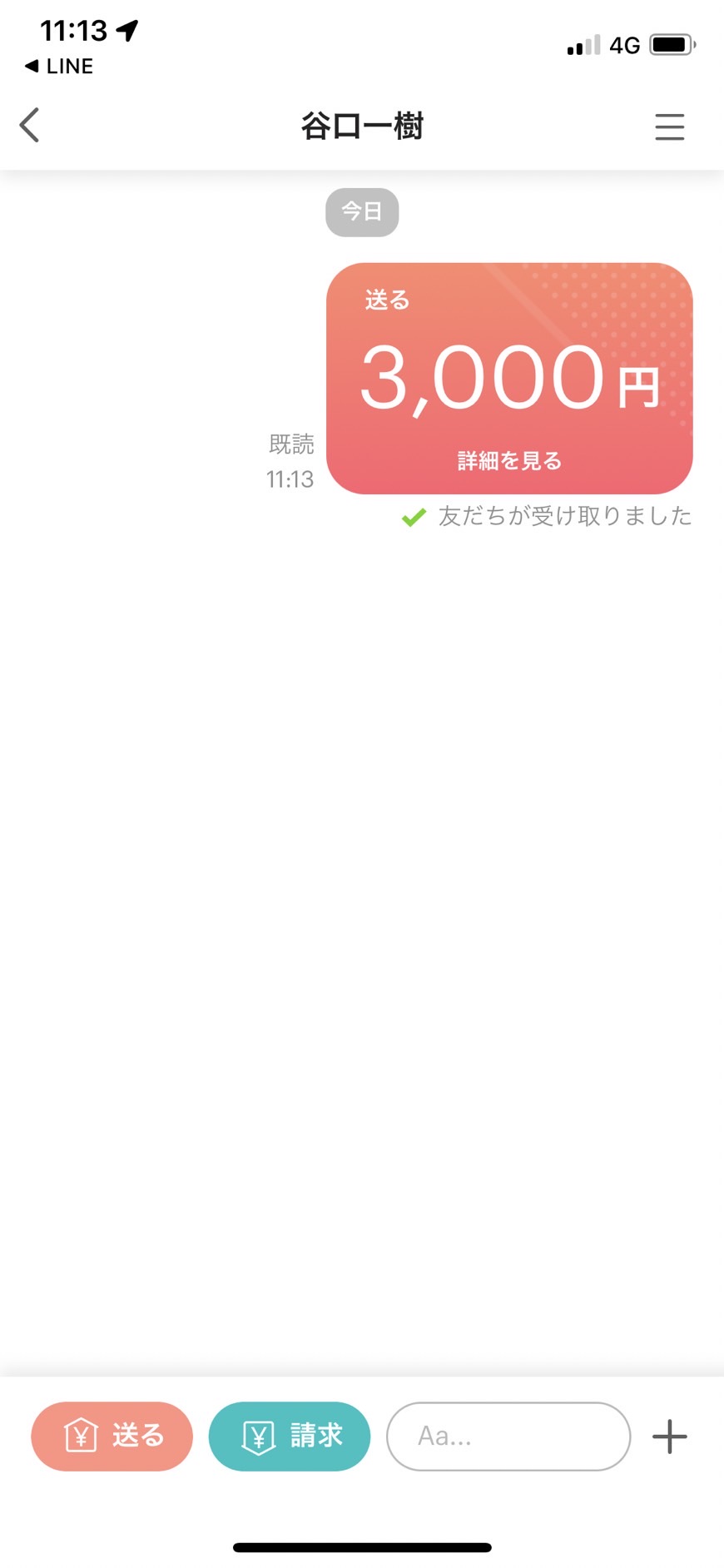Screen dimensions: 724x1568
Task: Go back using the top-left arrow
Action: (x=30, y=126)
